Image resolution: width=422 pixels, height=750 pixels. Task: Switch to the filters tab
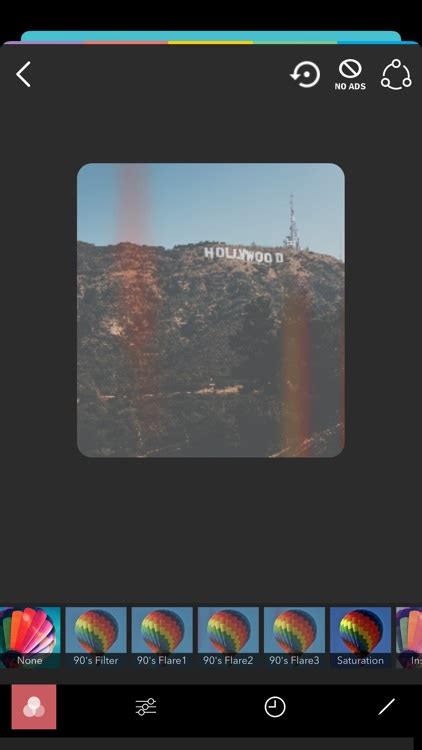[x=34, y=706]
